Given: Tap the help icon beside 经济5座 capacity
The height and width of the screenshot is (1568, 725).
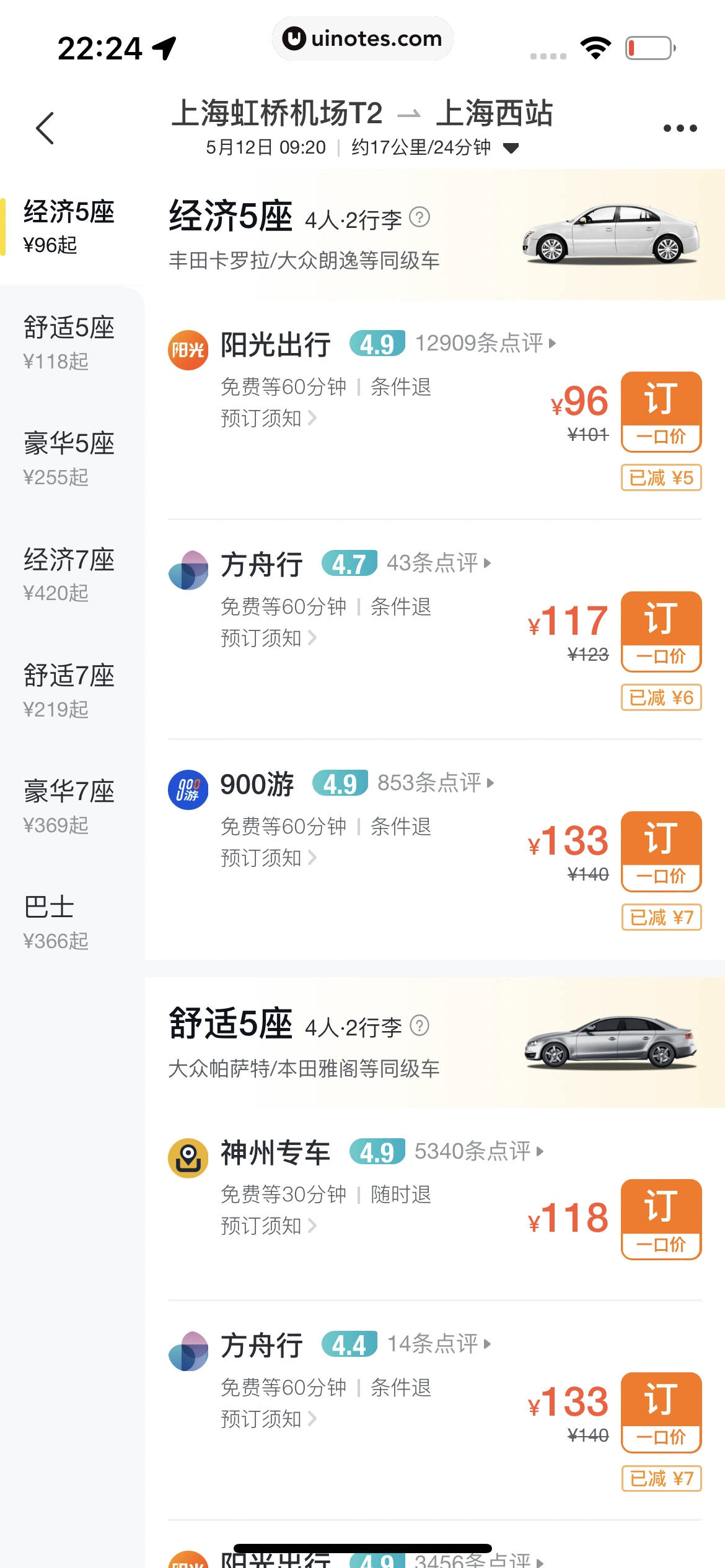Looking at the screenshot, I should (420, 217).
